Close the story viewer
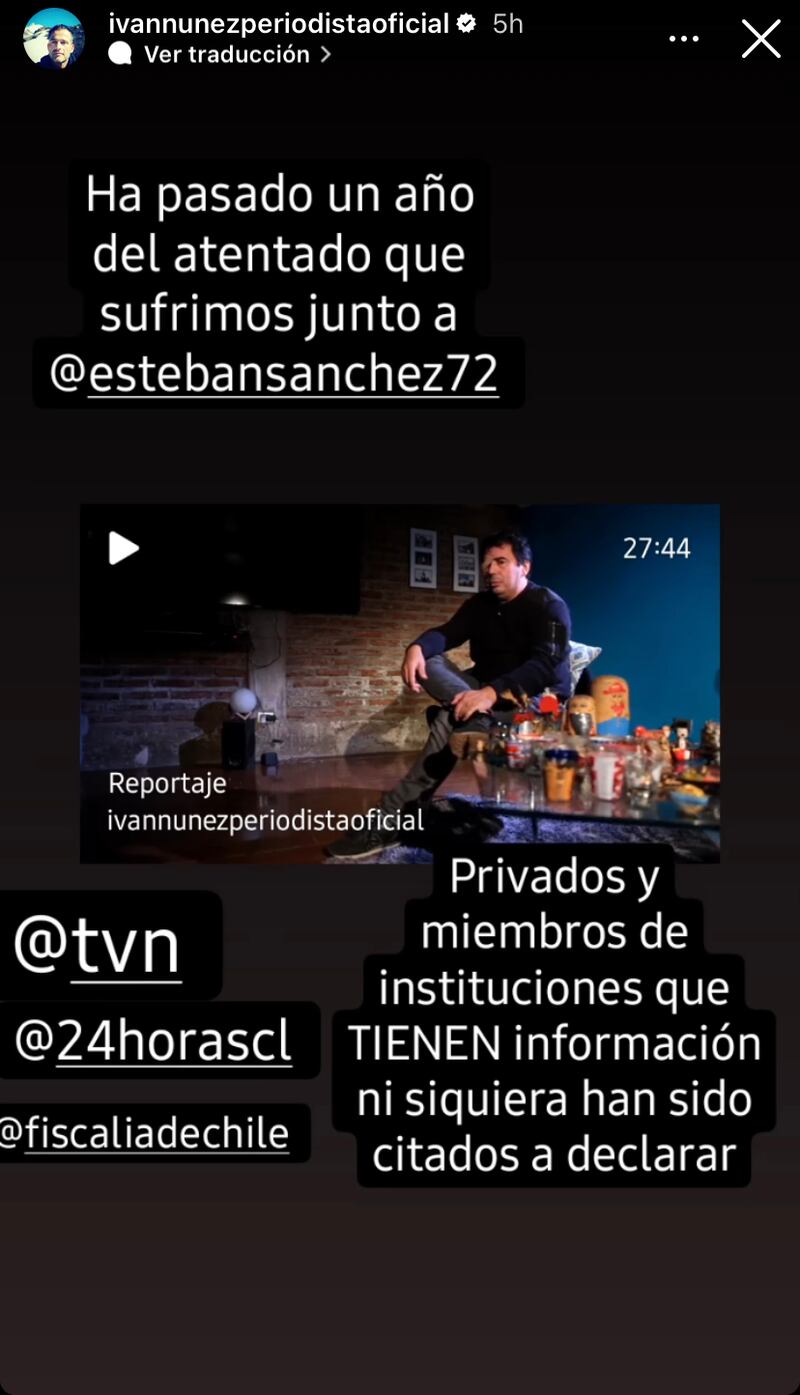 [x=760, y=39]
